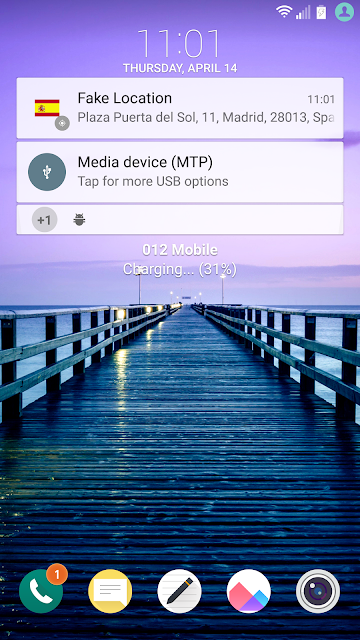The height and width of the screenshot is (640, 360).
Task: Launch the Camera app
Action: [318, 591]
